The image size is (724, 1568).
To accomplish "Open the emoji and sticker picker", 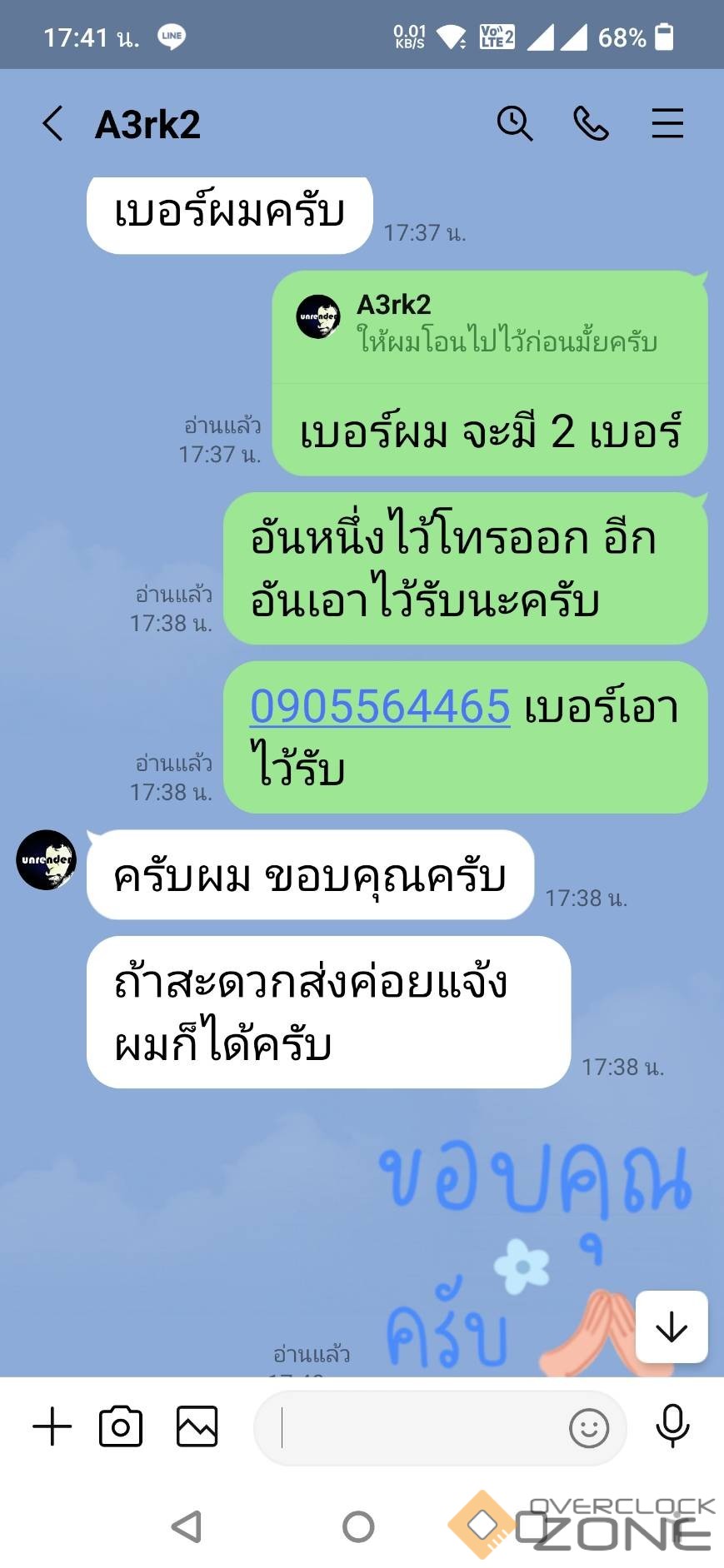I will [x=589, y=1428].
